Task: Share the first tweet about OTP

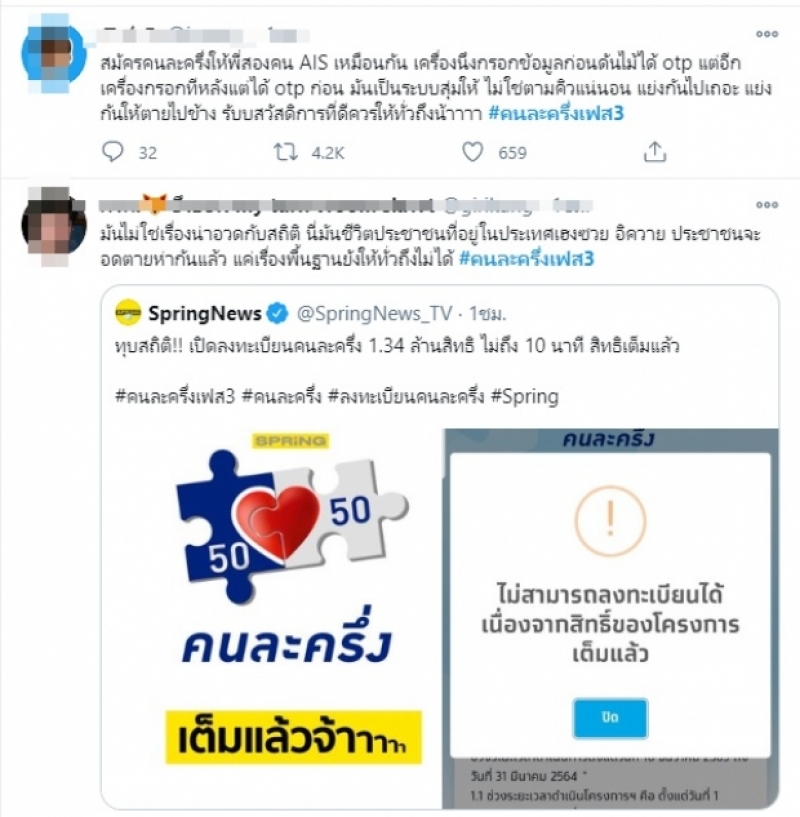Action: pyautogui.click(x=654, y=152)
